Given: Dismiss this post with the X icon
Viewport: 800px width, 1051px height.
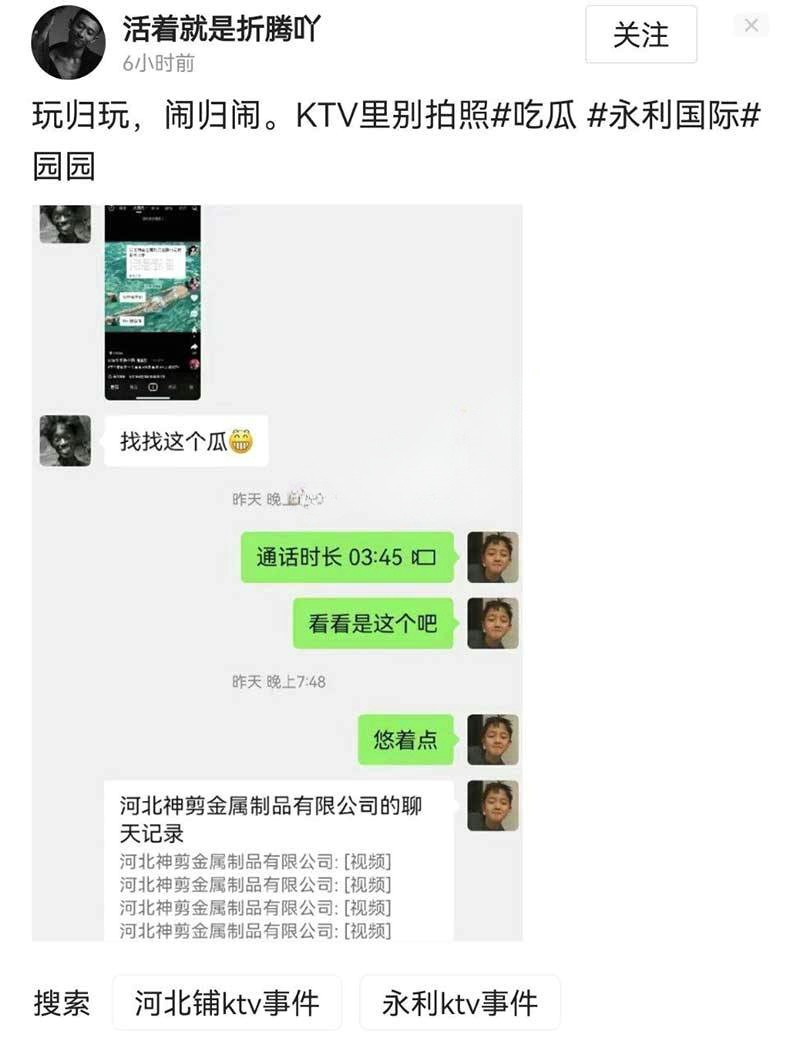Looking at the screenshot, I should coord(751,26).
